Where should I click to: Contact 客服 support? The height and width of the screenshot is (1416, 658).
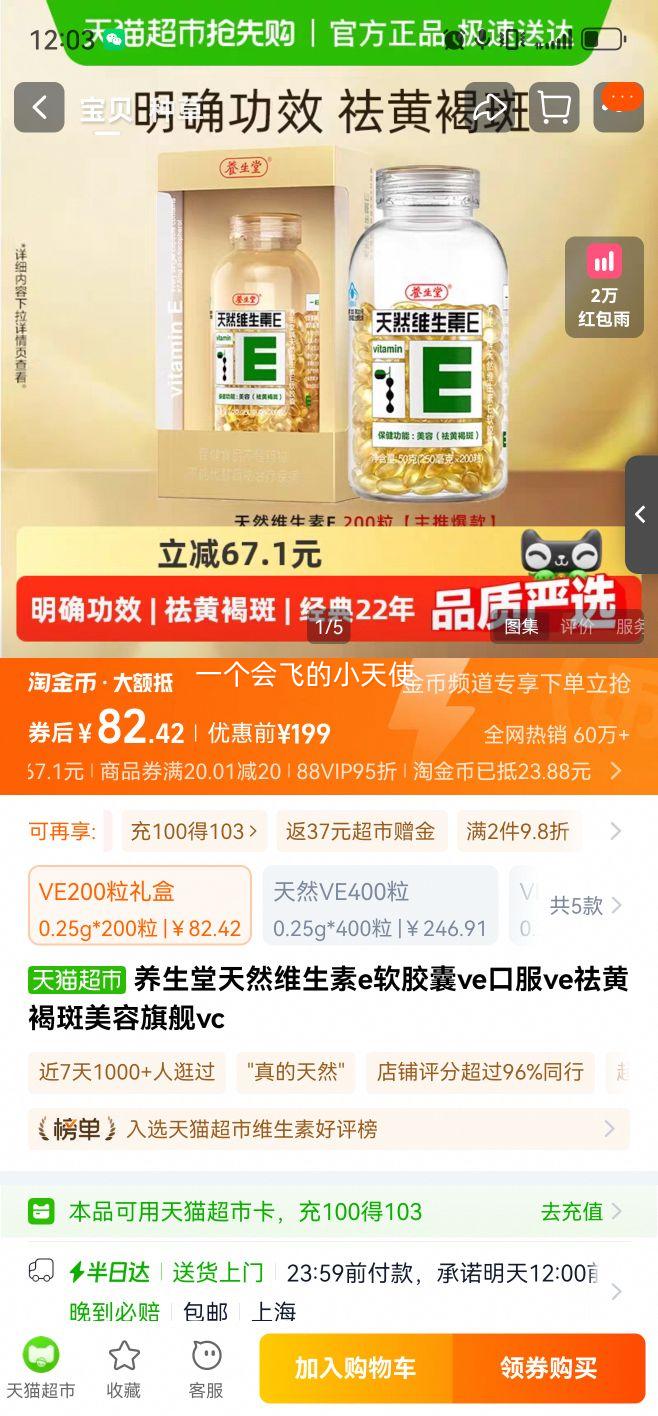[x=206, y=1369]
